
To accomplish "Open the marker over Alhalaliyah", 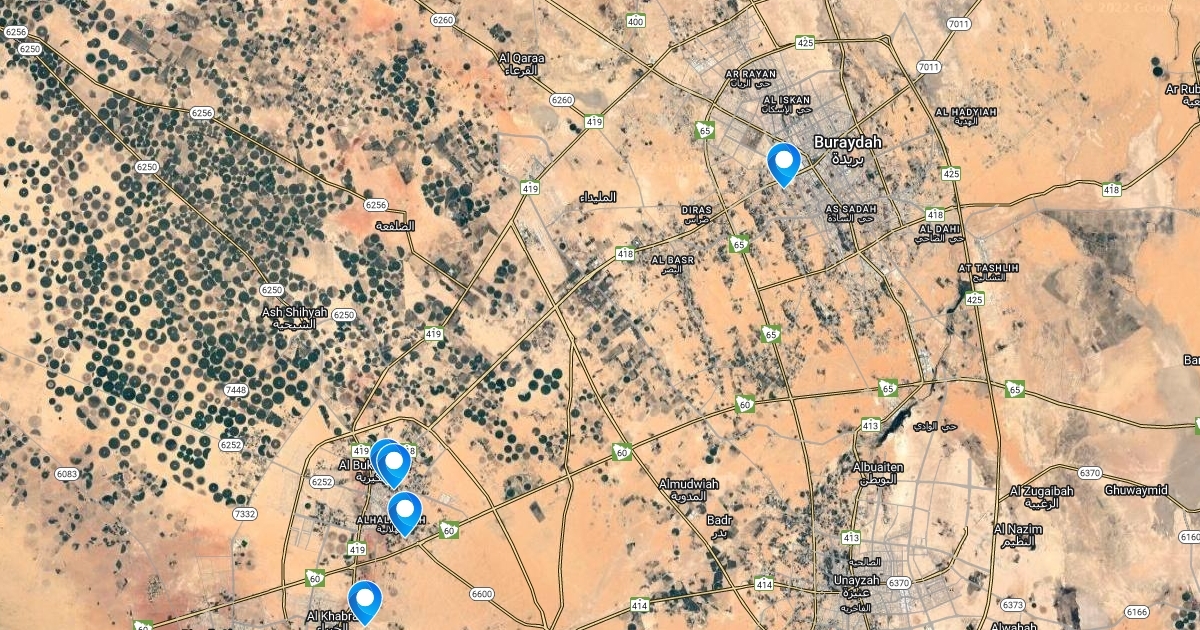I will pyautogui.click(x=405, y=509).
